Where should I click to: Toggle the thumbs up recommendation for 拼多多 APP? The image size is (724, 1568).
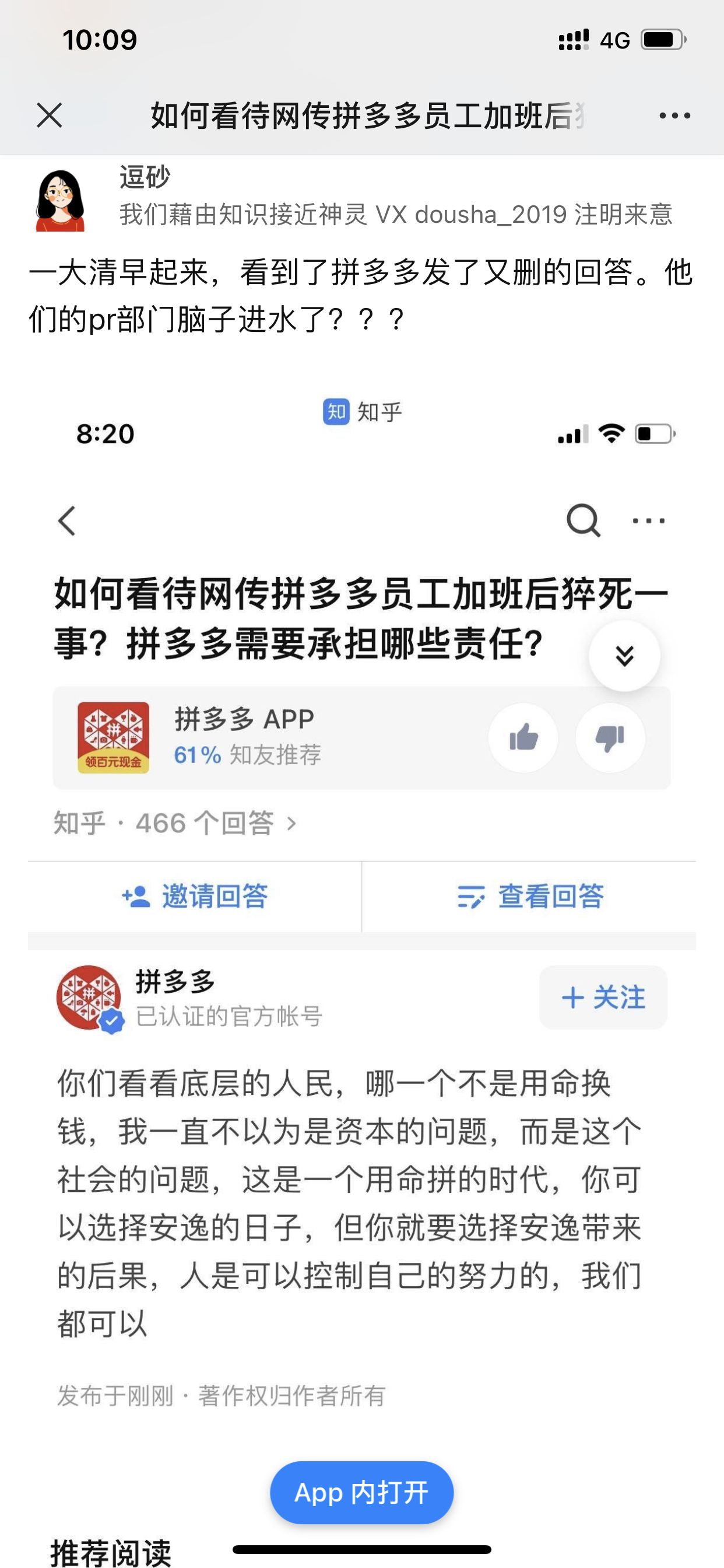[x=523, y=737]
